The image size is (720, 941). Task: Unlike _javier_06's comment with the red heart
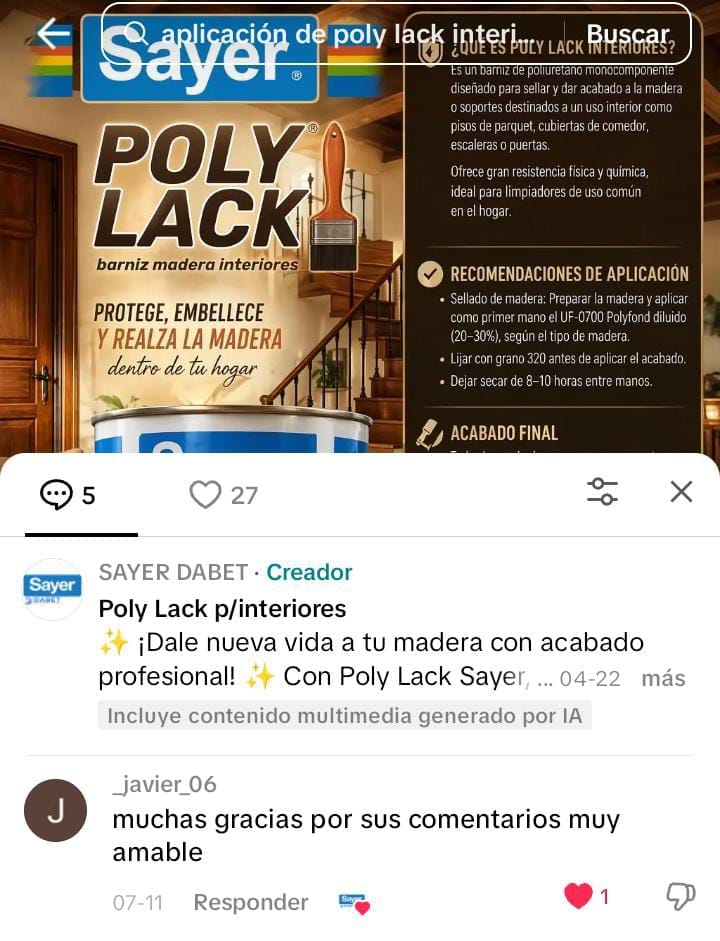click(578, 896)
